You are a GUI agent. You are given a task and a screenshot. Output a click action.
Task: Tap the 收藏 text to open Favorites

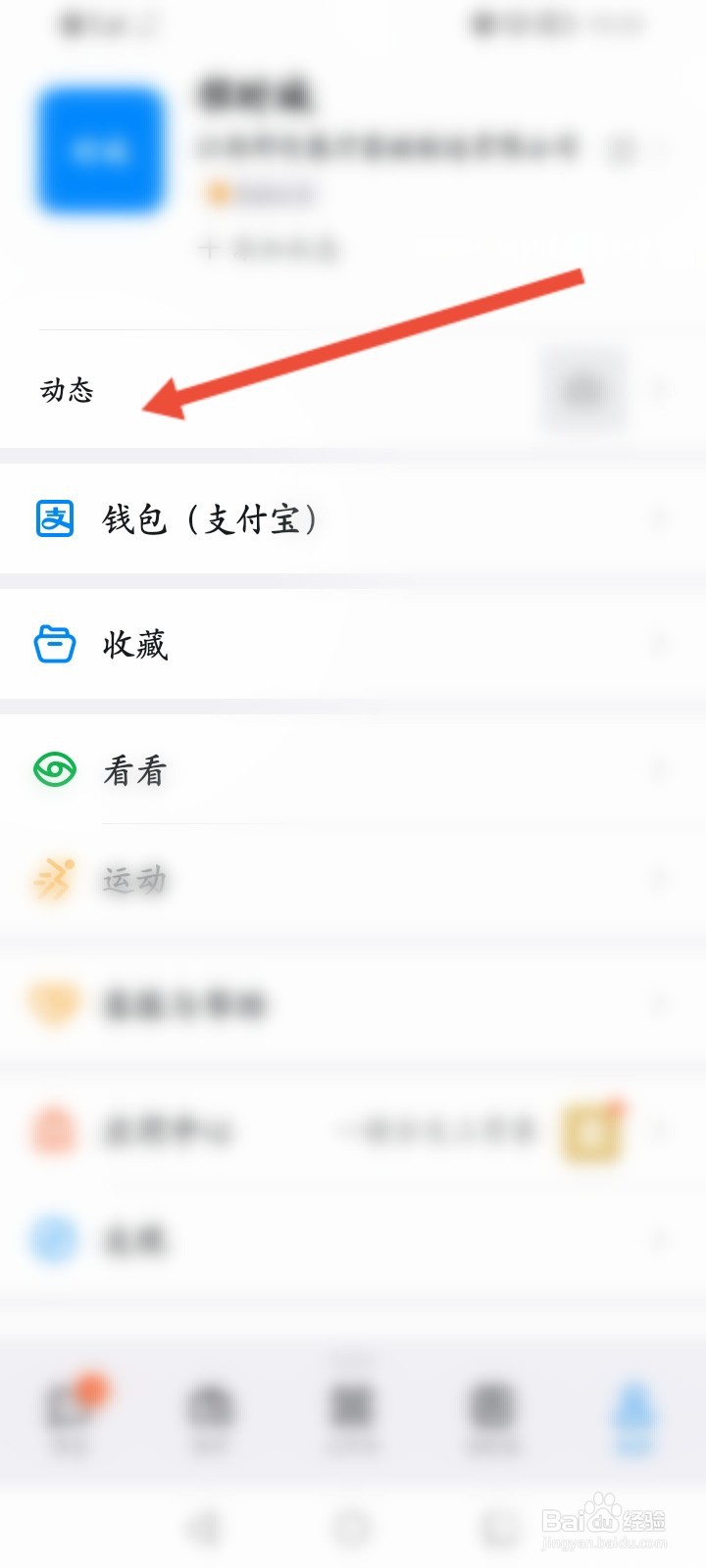pos(135,645)
